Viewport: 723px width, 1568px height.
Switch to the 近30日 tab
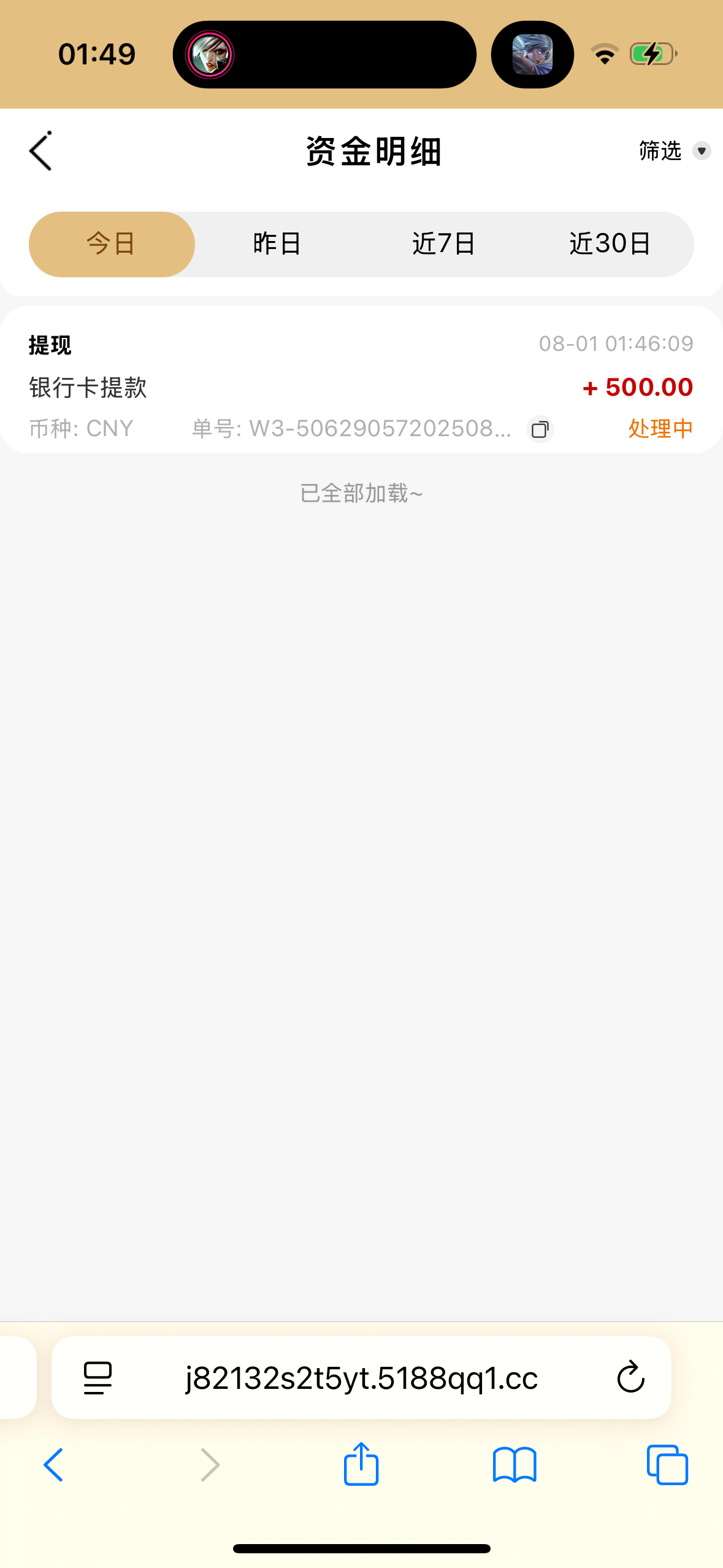click(610, 244)
